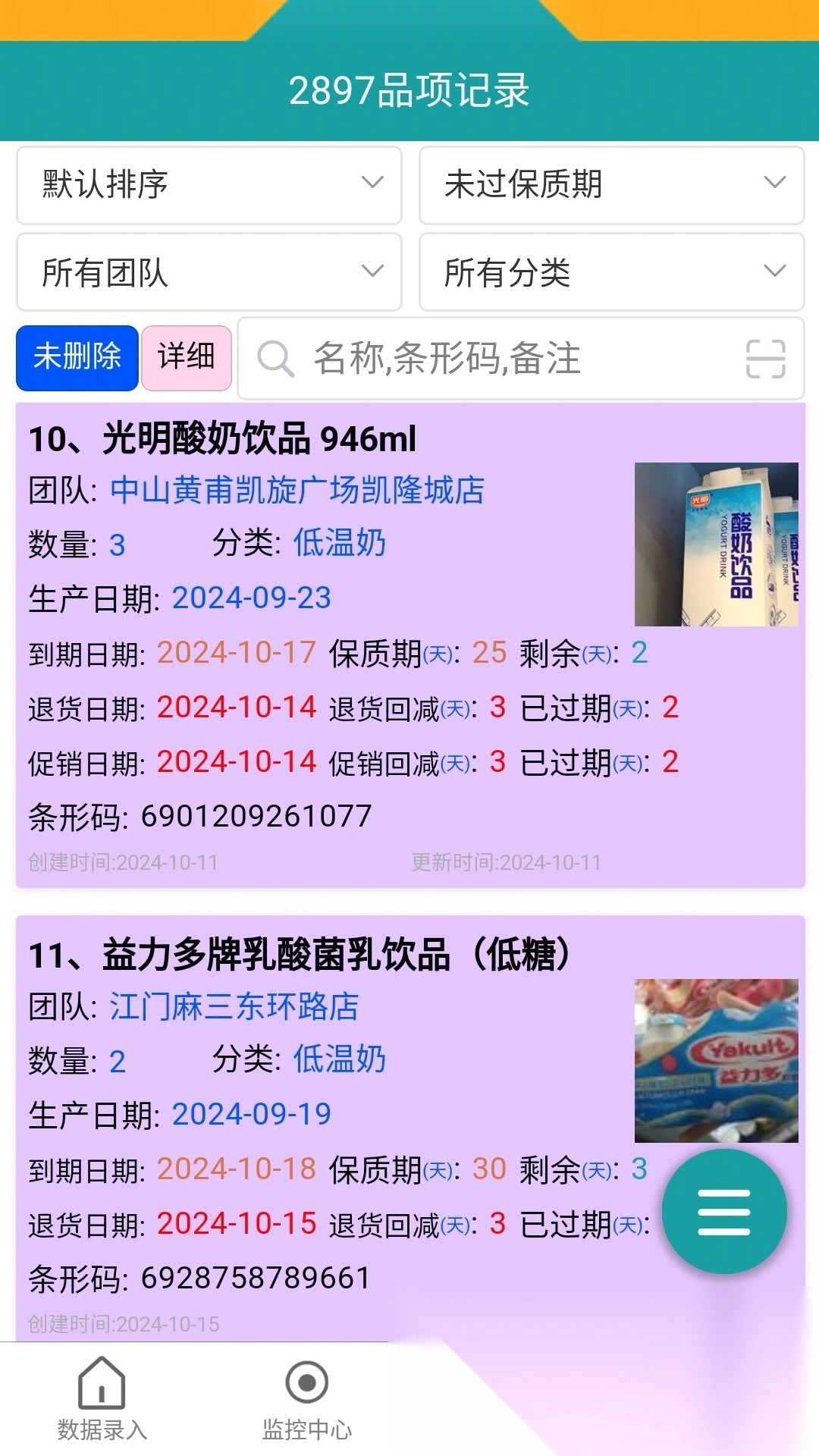
Task: Toggle the 详细 view button
Action: coord(187,358)
